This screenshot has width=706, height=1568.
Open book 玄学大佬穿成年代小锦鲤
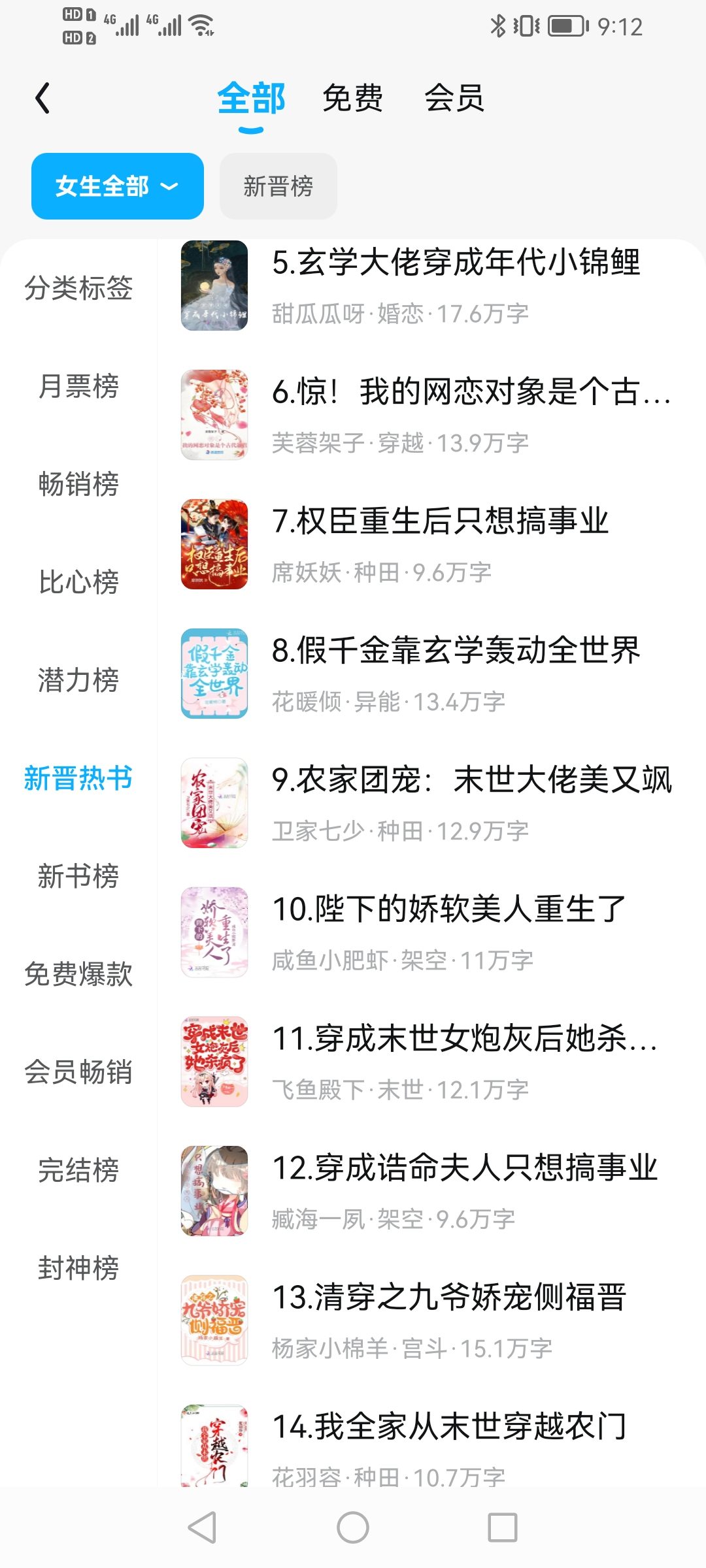(455, 263)
